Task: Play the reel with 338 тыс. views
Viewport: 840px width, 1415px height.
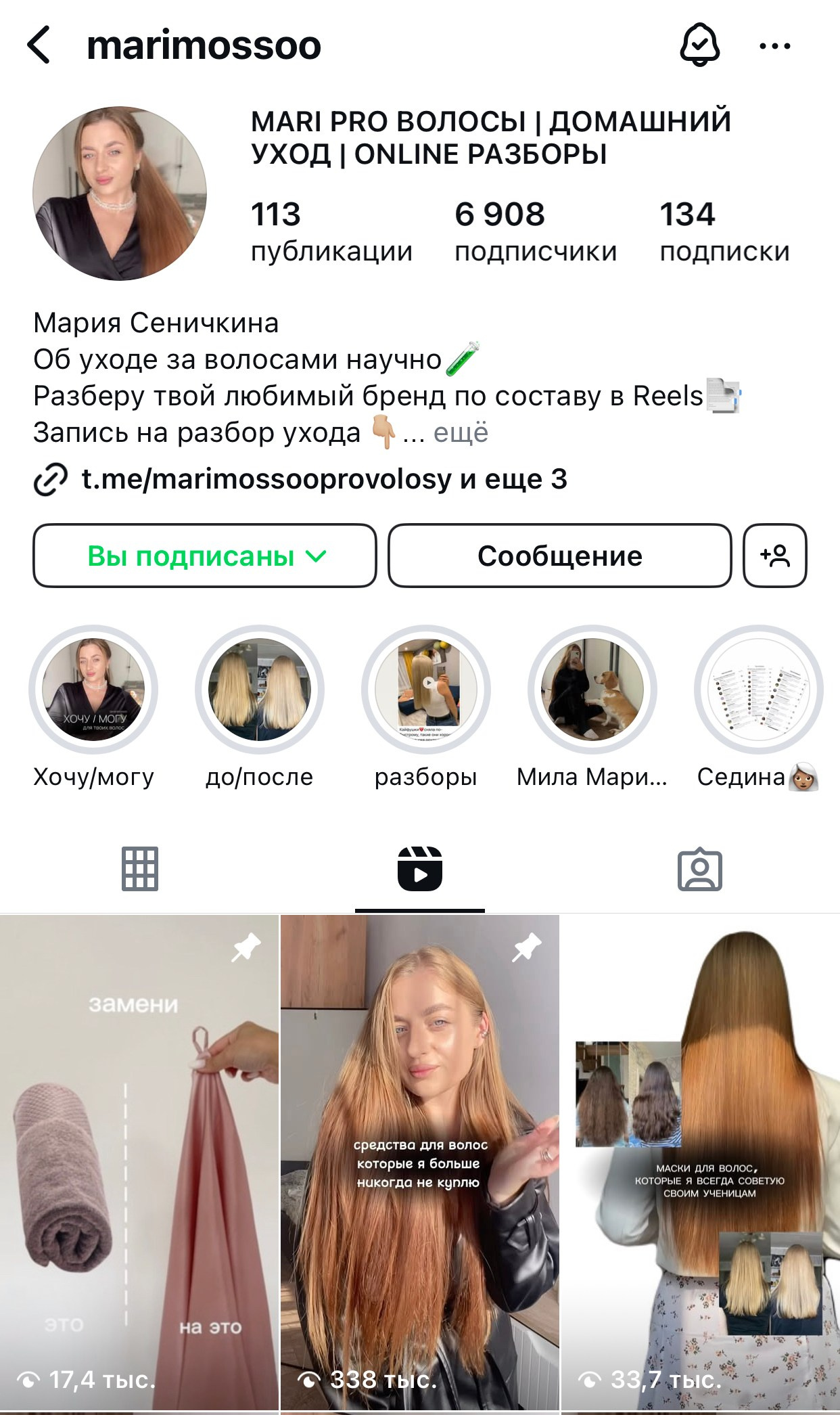Action: point(420,1163)
